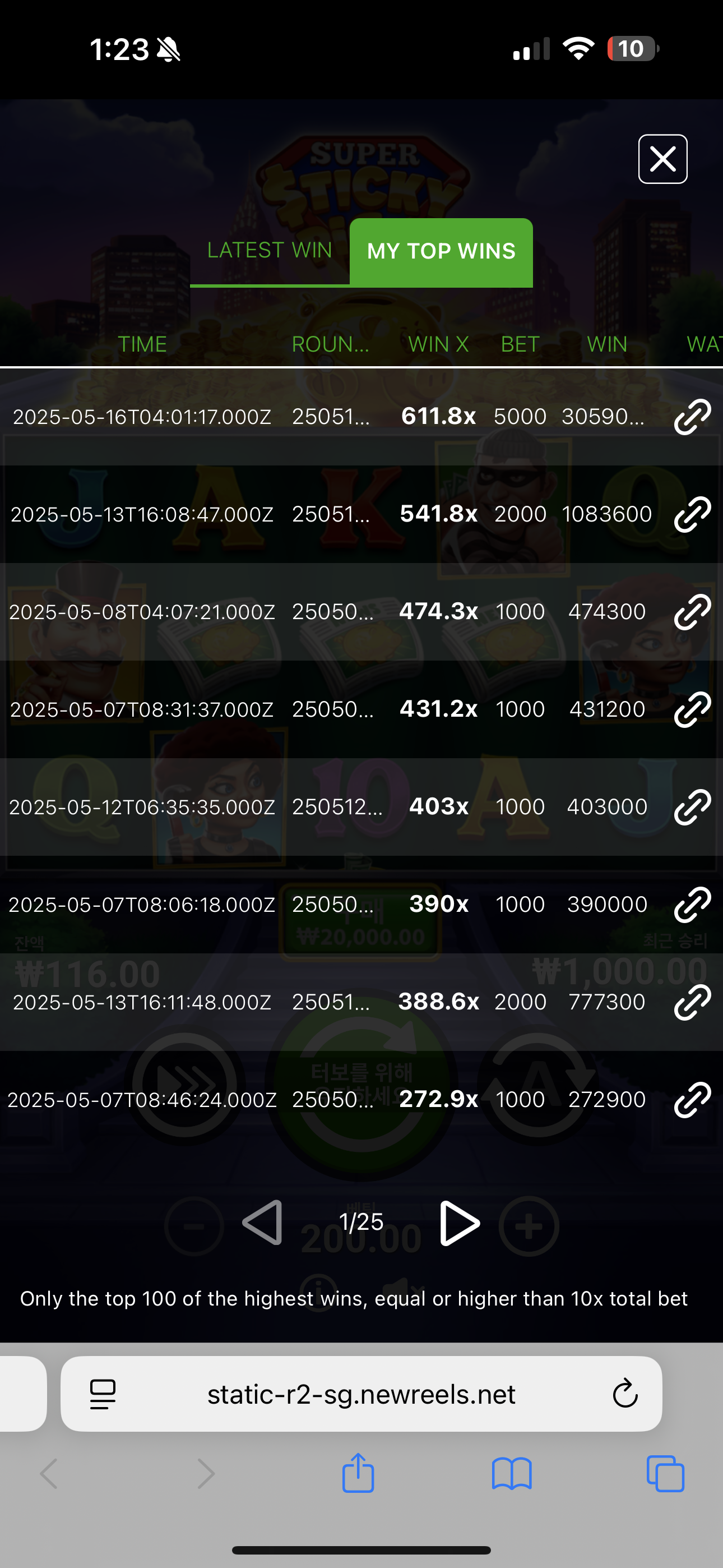
Task: Open replay link for the 474.3x win
Action: tap(693, 612)
